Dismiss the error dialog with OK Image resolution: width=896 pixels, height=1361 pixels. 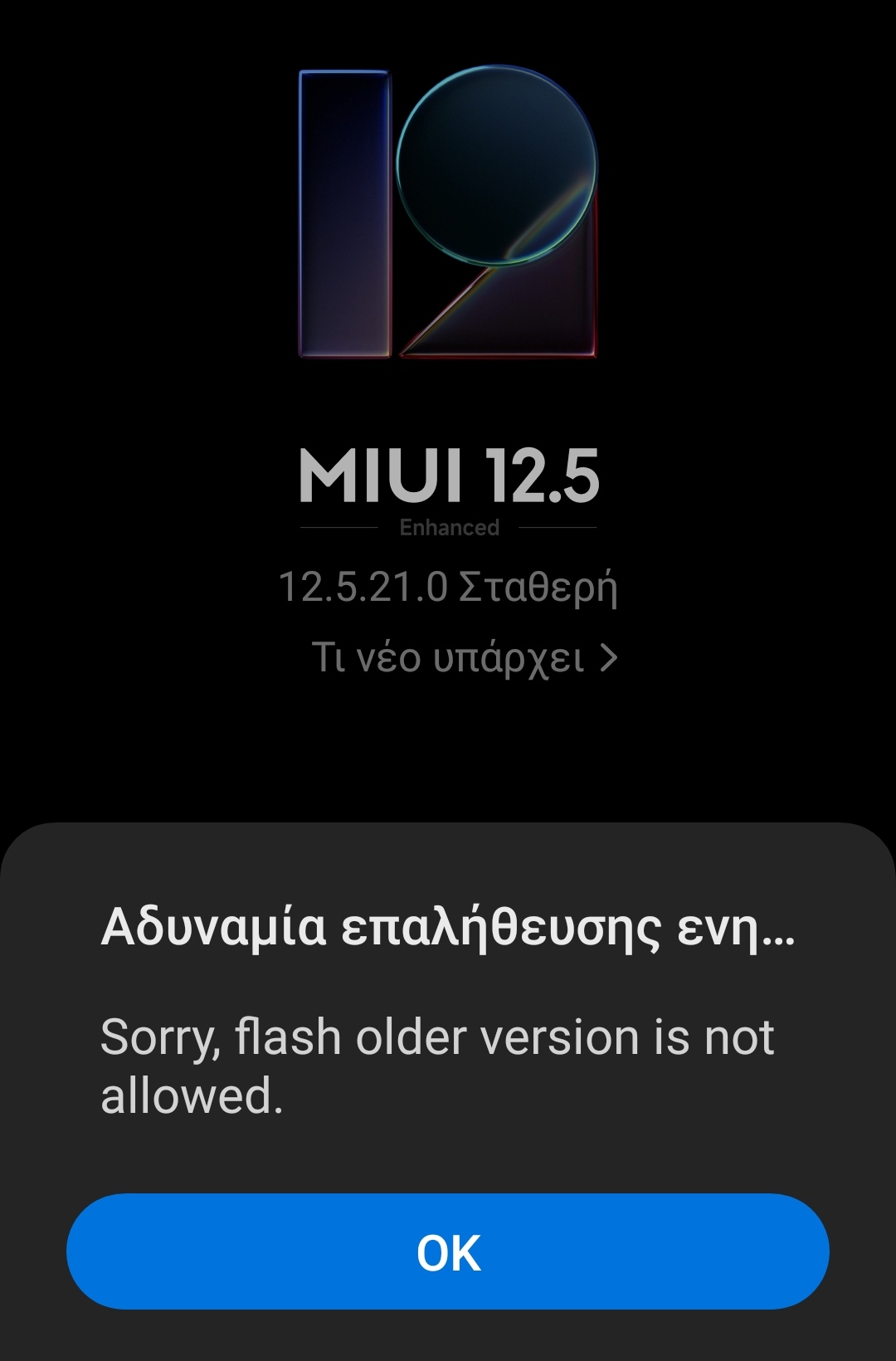point(448,1251)
